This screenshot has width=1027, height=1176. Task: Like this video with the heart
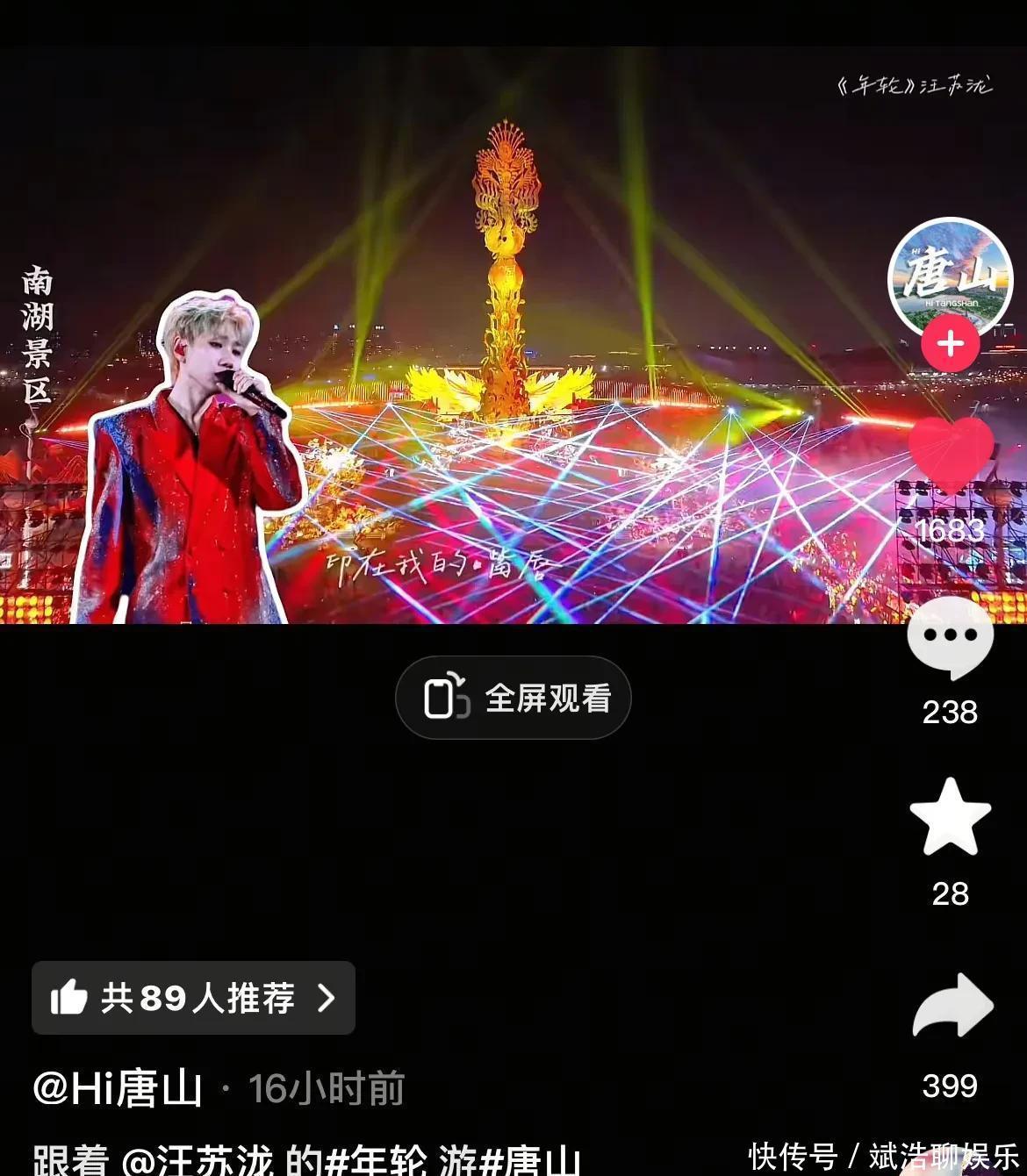[x=950, y=454]
